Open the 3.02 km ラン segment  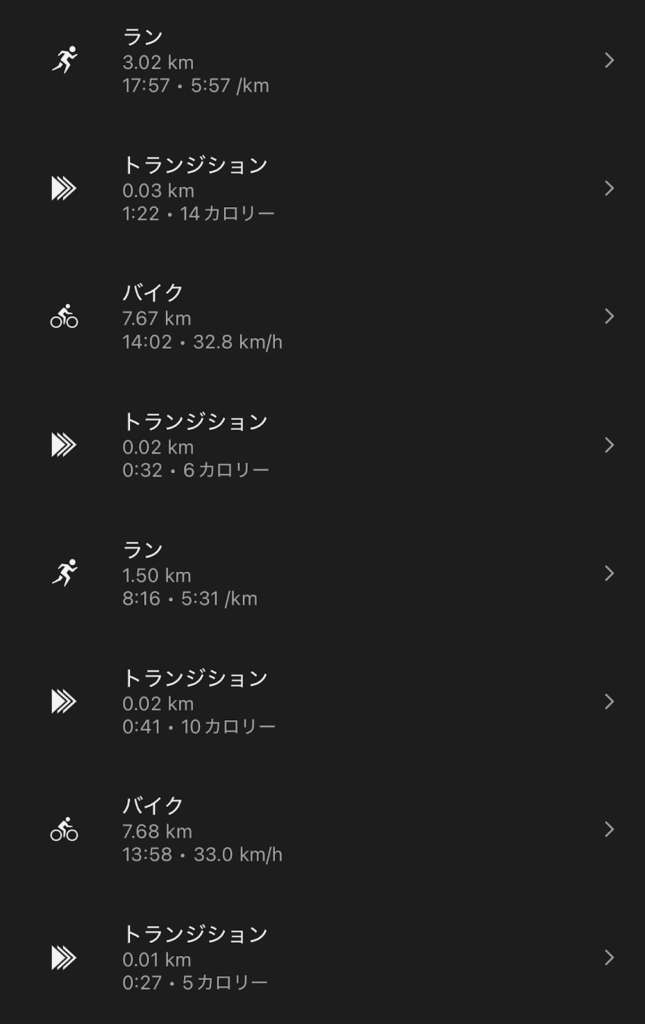point(322,61)
